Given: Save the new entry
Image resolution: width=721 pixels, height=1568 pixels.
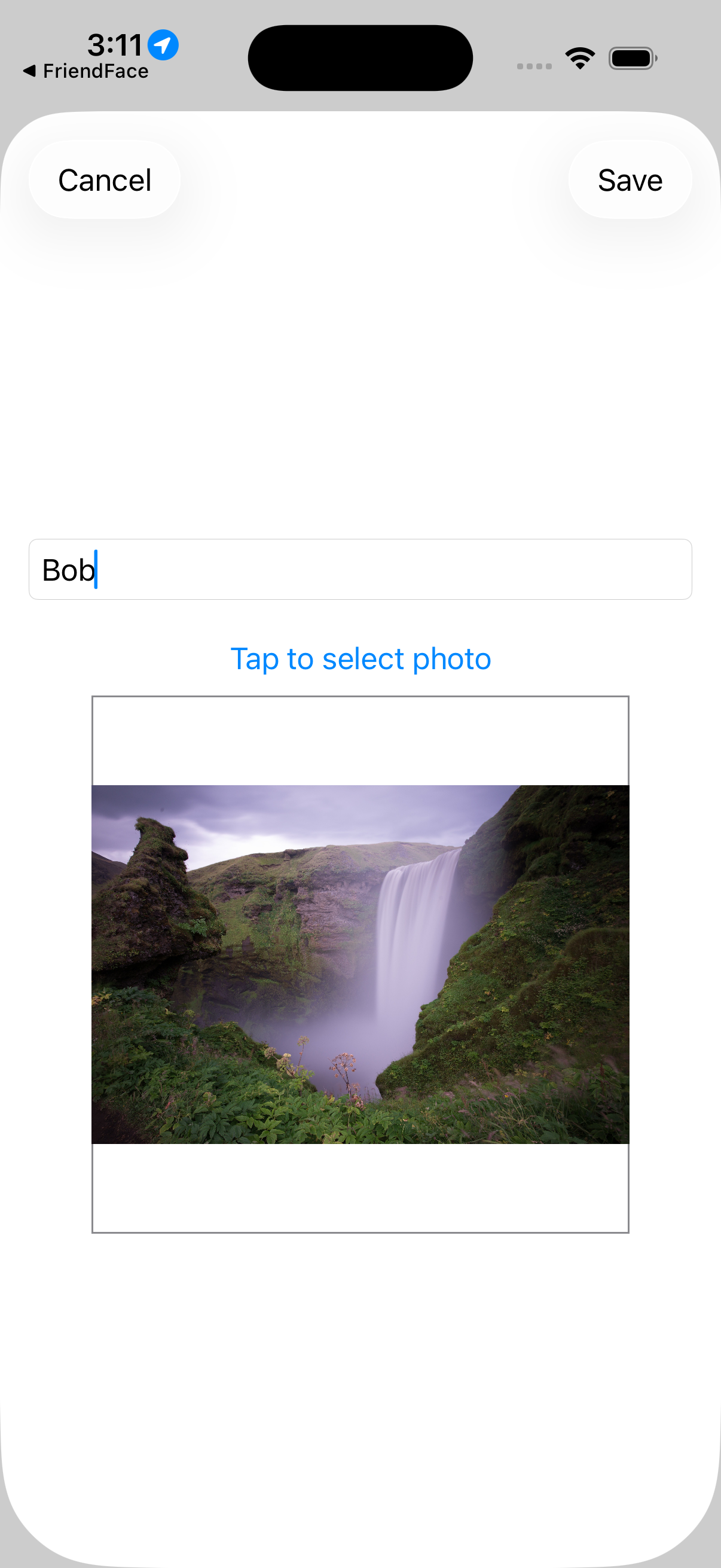Looking at the screenshot, I should click(629, 180).
